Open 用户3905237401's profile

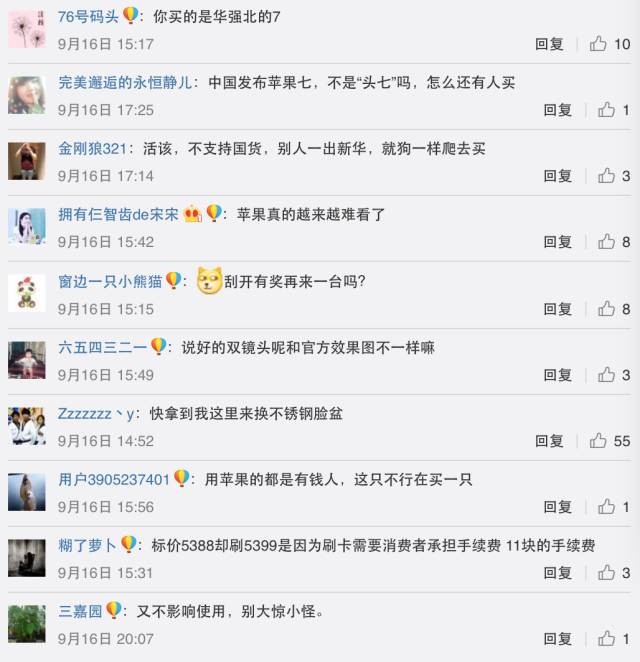click(x=114, y=479)
